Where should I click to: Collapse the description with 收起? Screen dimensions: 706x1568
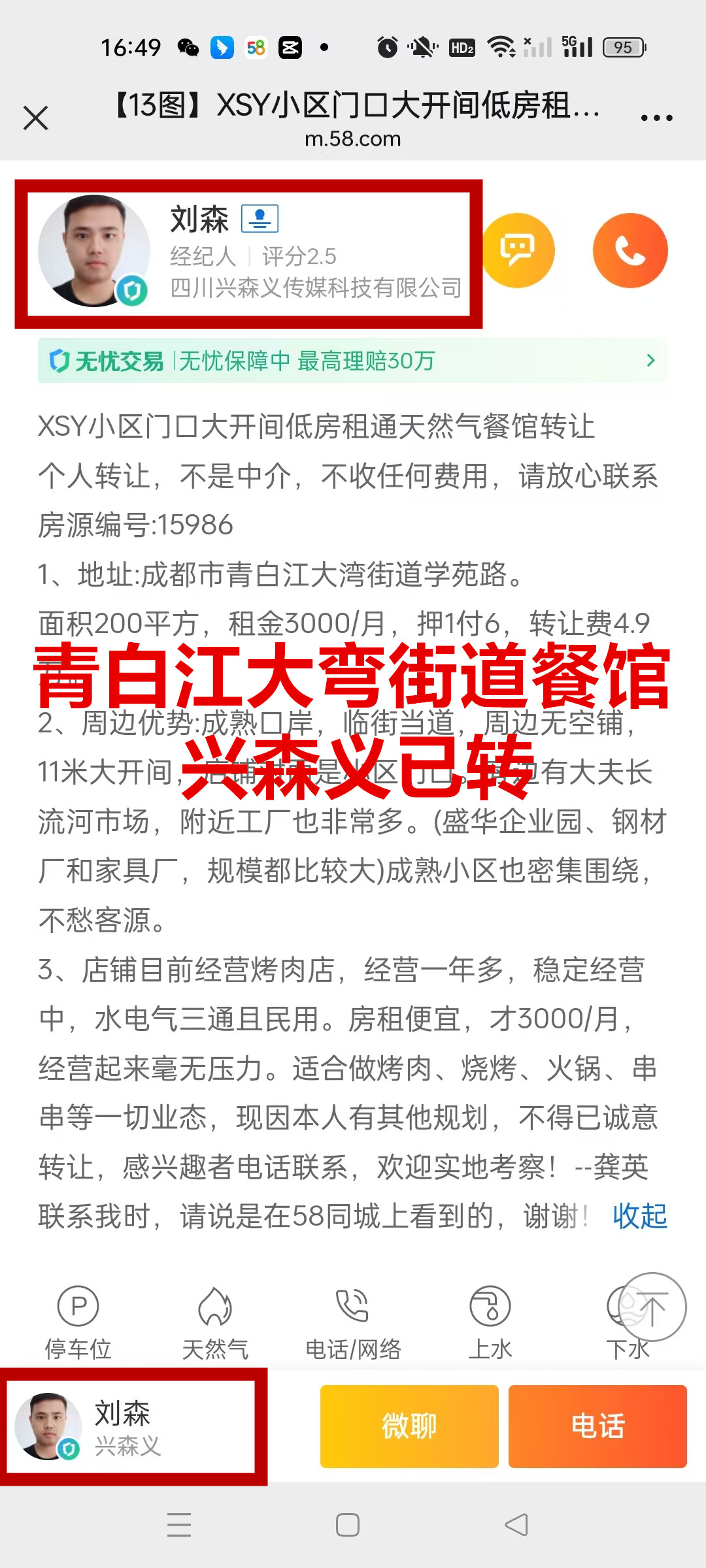point(639,1217)
